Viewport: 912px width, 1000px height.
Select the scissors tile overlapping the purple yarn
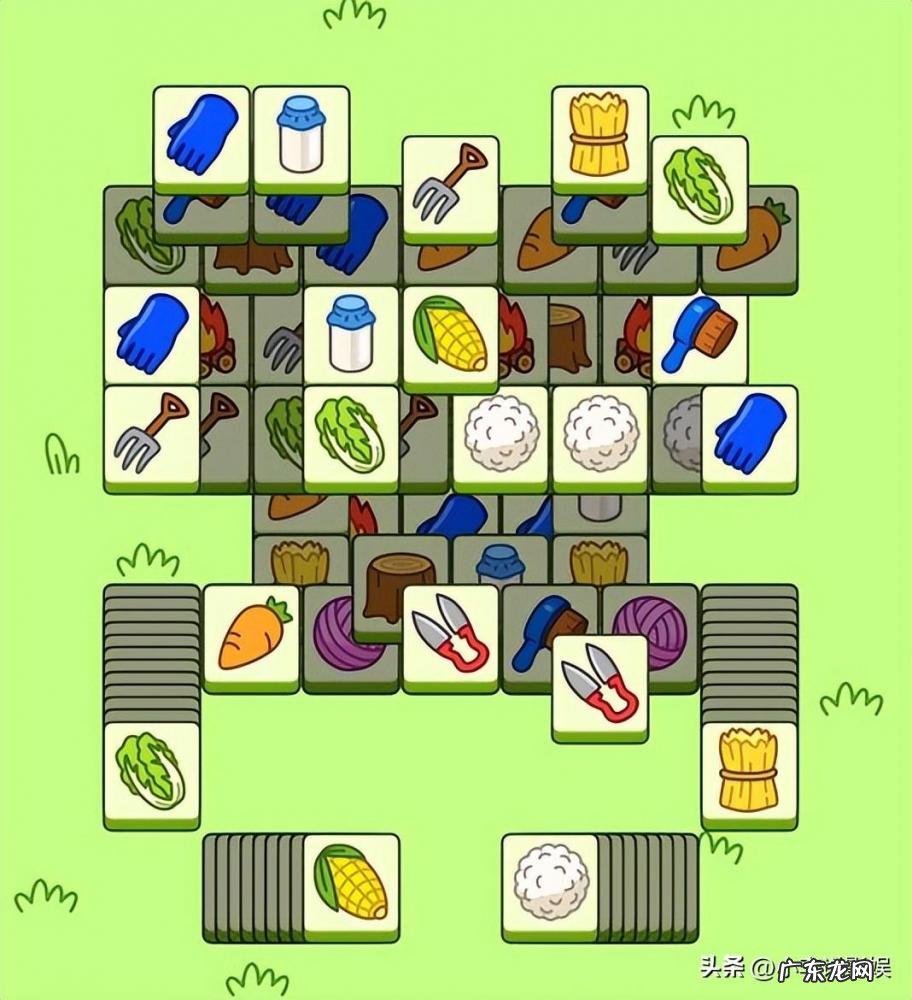pos(600,684)
